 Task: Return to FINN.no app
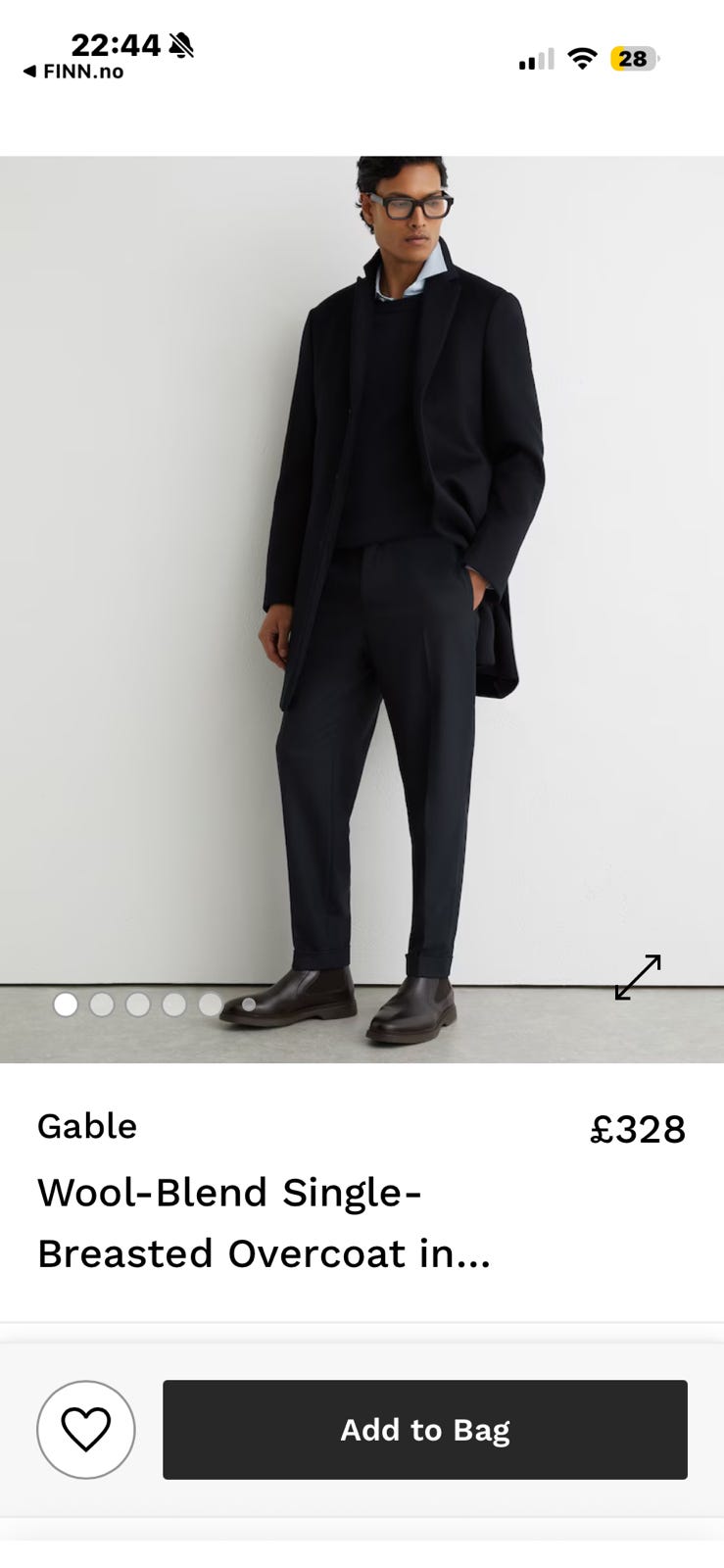tap(72, 72)
